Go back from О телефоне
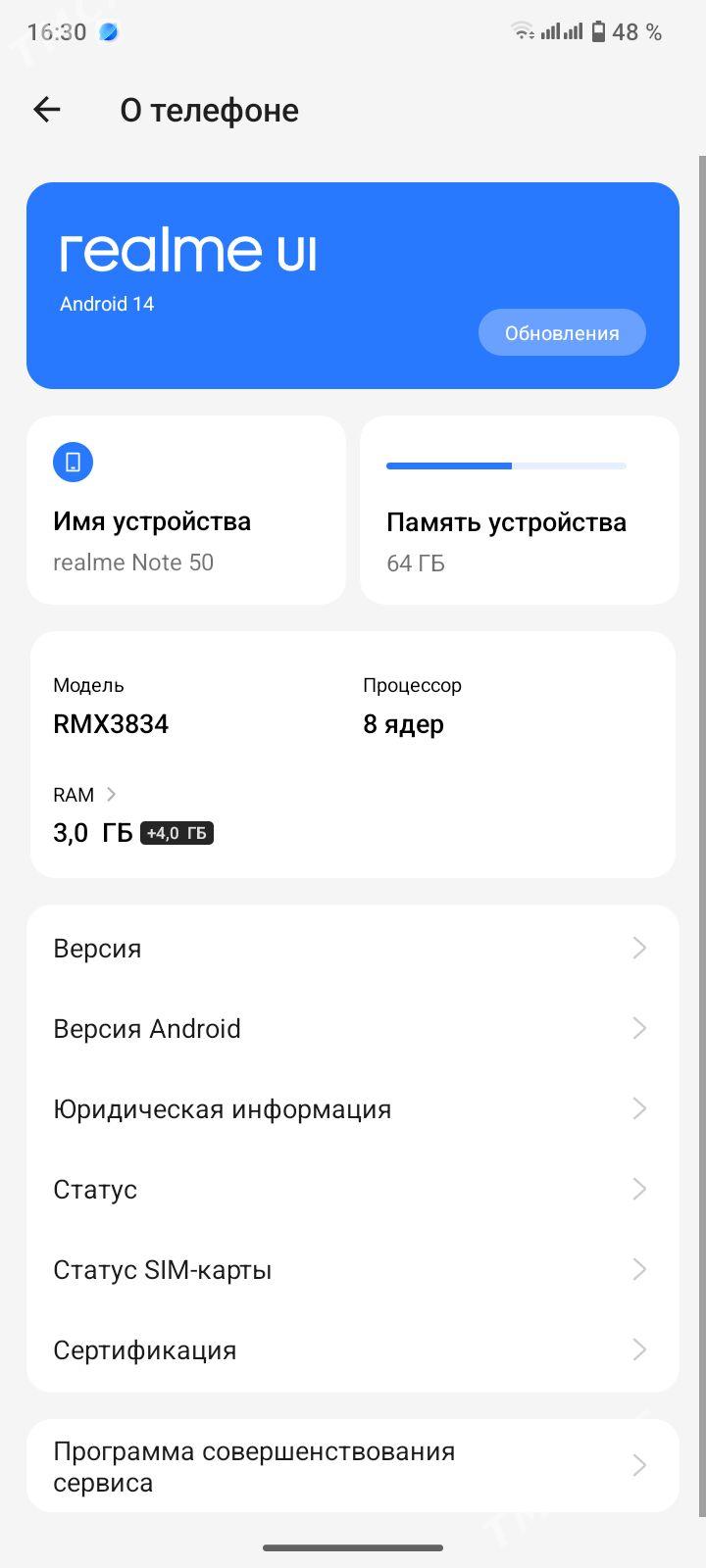Viewport: 706px width, 1568px height. [46, 110]
